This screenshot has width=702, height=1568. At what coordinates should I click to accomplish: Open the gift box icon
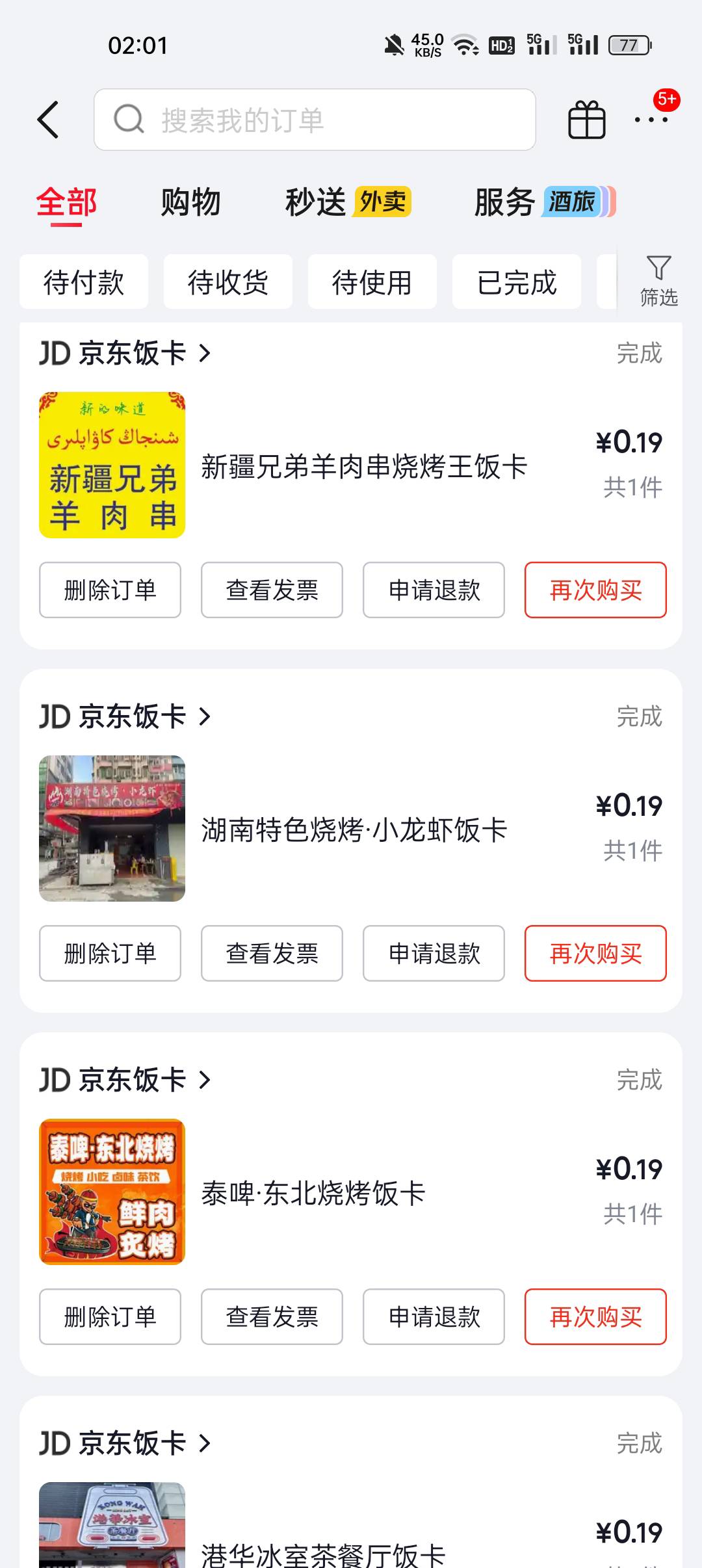tap(586, 120)
